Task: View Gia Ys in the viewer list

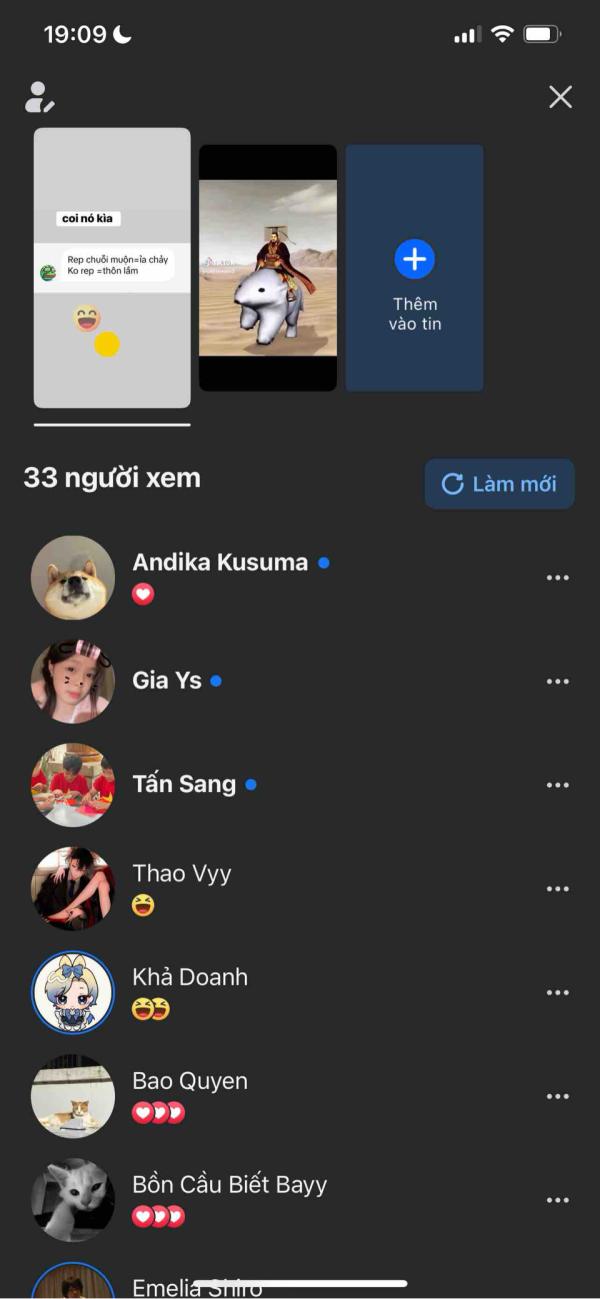Action: coord(167,681)
